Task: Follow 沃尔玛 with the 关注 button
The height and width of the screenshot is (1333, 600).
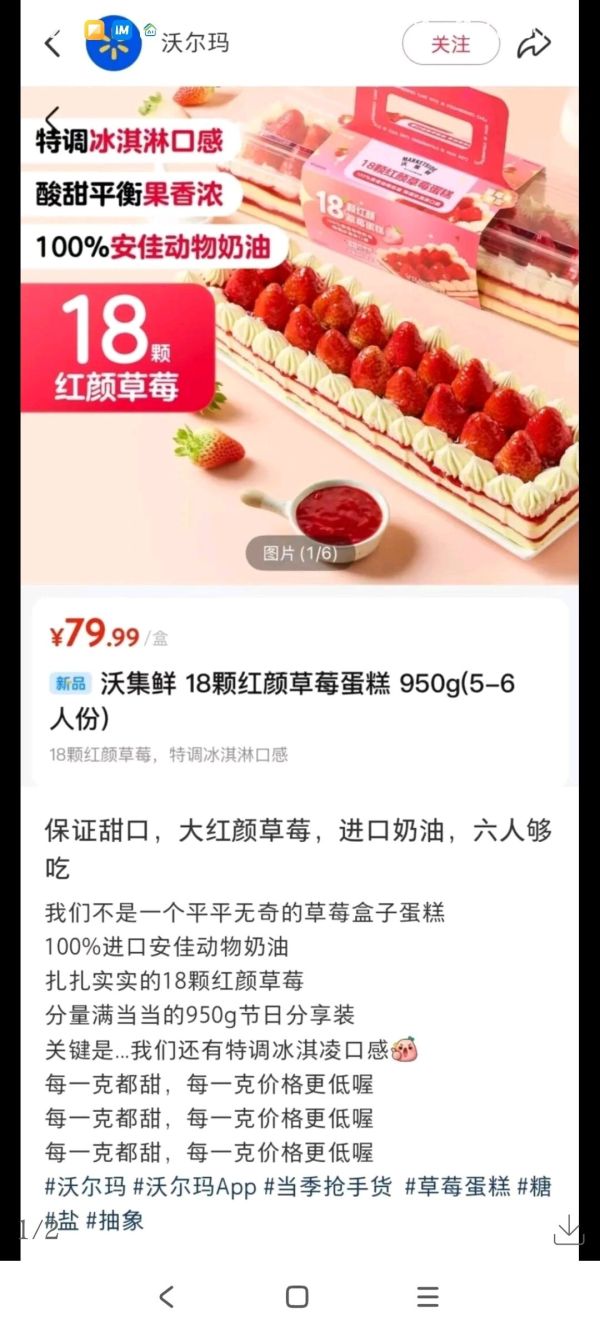Action: (450, 44)
